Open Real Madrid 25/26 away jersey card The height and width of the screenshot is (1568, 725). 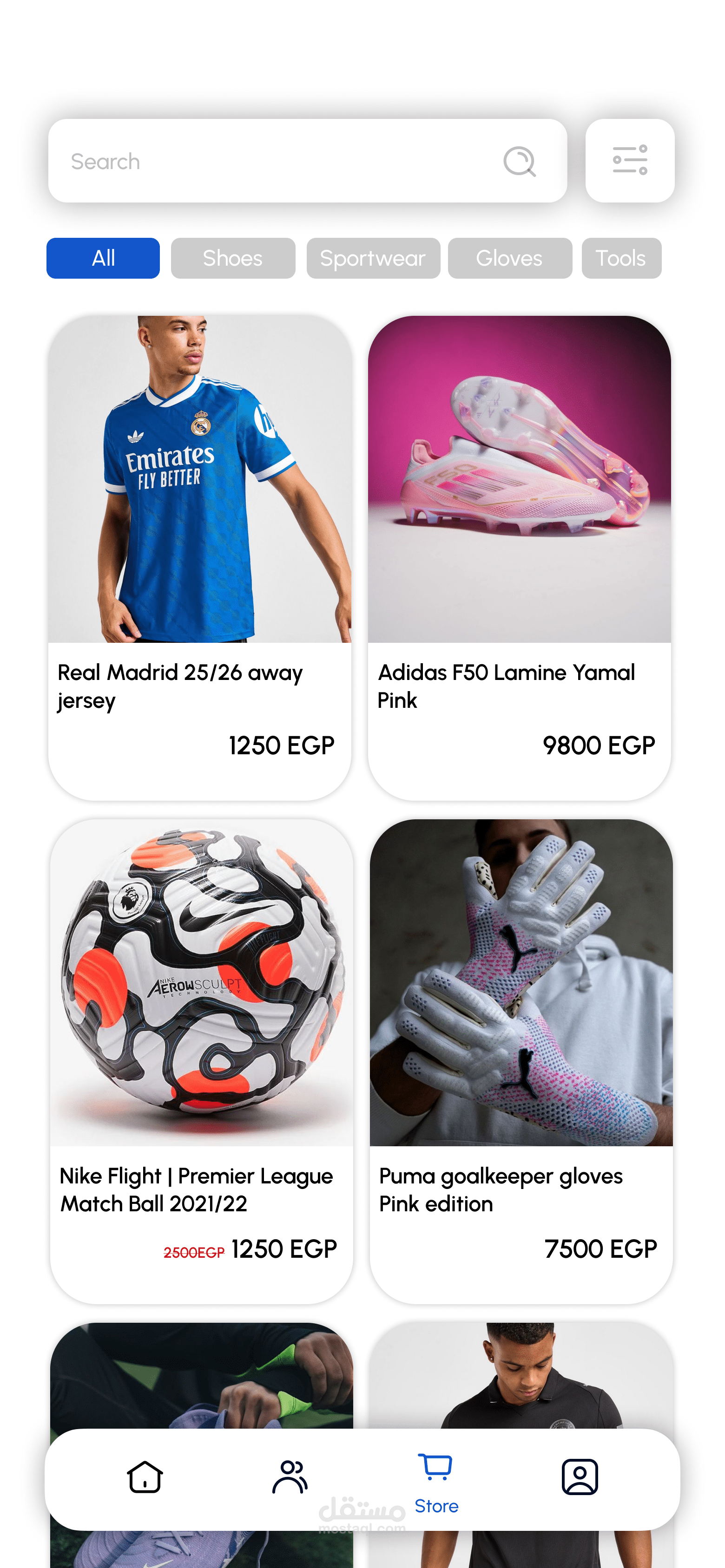(200, 557)
